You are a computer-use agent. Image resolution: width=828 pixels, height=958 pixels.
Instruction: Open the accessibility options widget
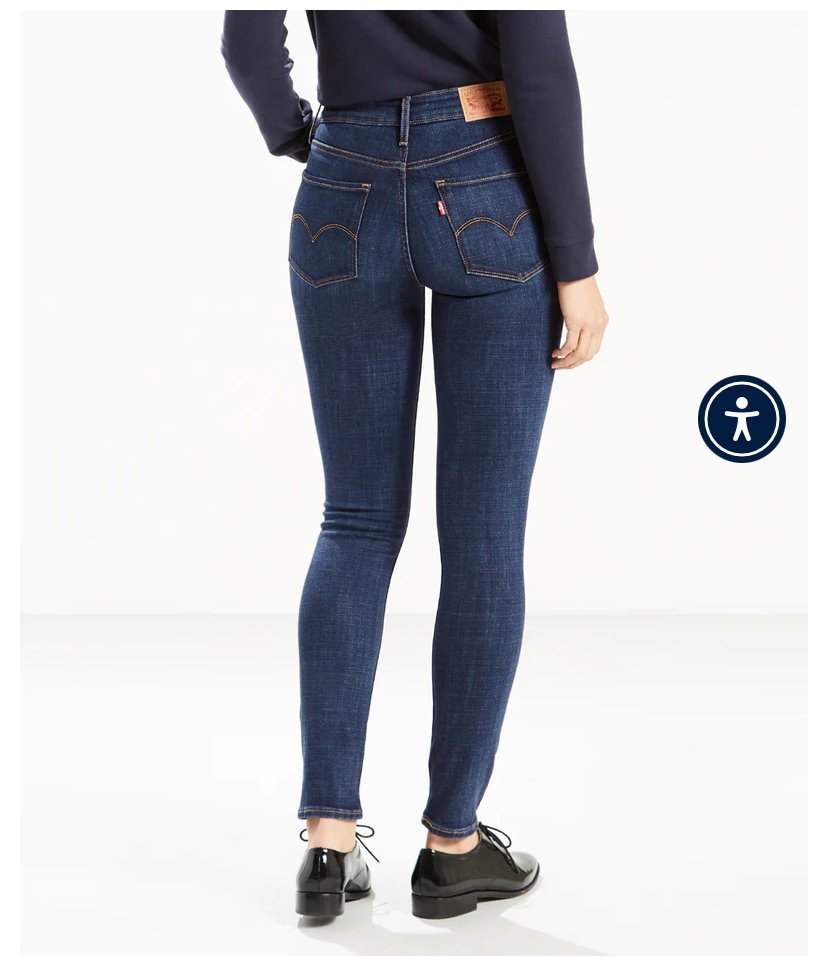point(741,418)
